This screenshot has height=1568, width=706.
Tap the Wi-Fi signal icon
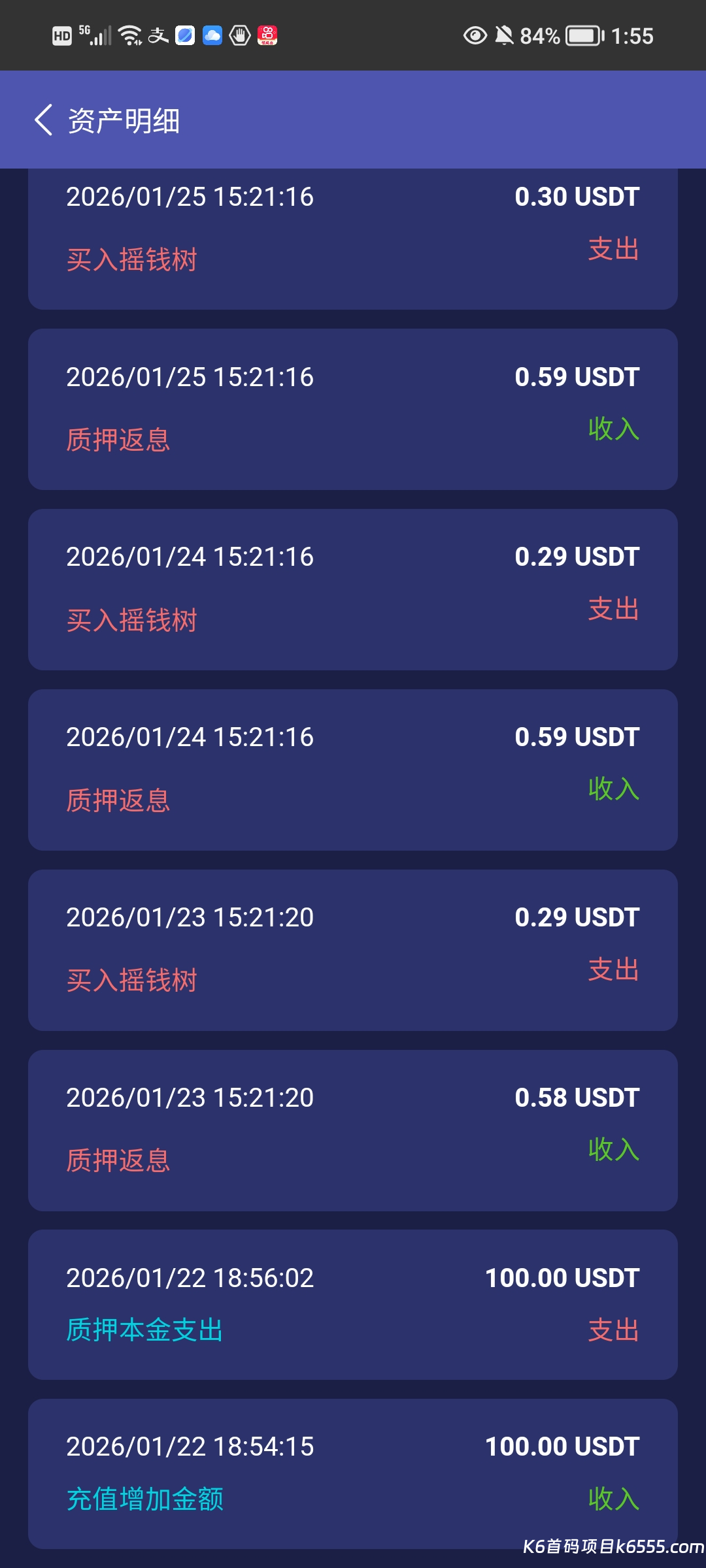point(131,35)
